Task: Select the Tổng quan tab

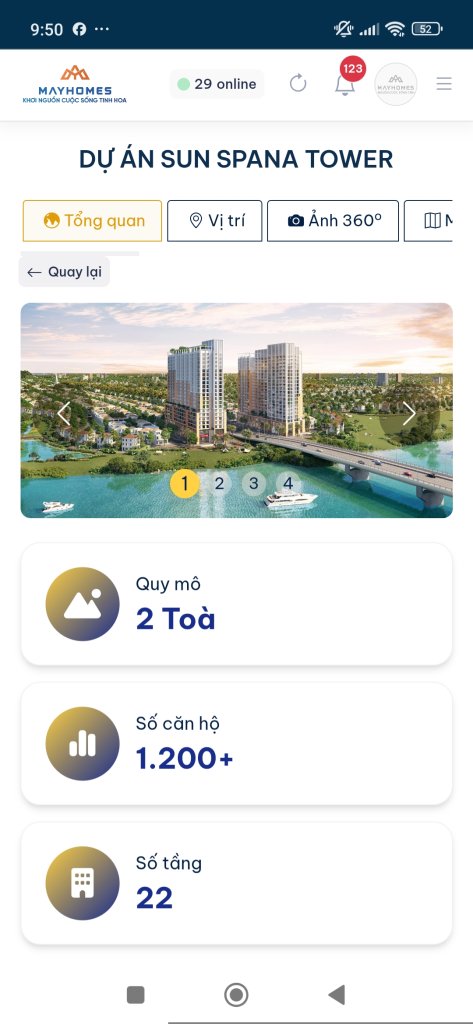Action: click(92, 221)
